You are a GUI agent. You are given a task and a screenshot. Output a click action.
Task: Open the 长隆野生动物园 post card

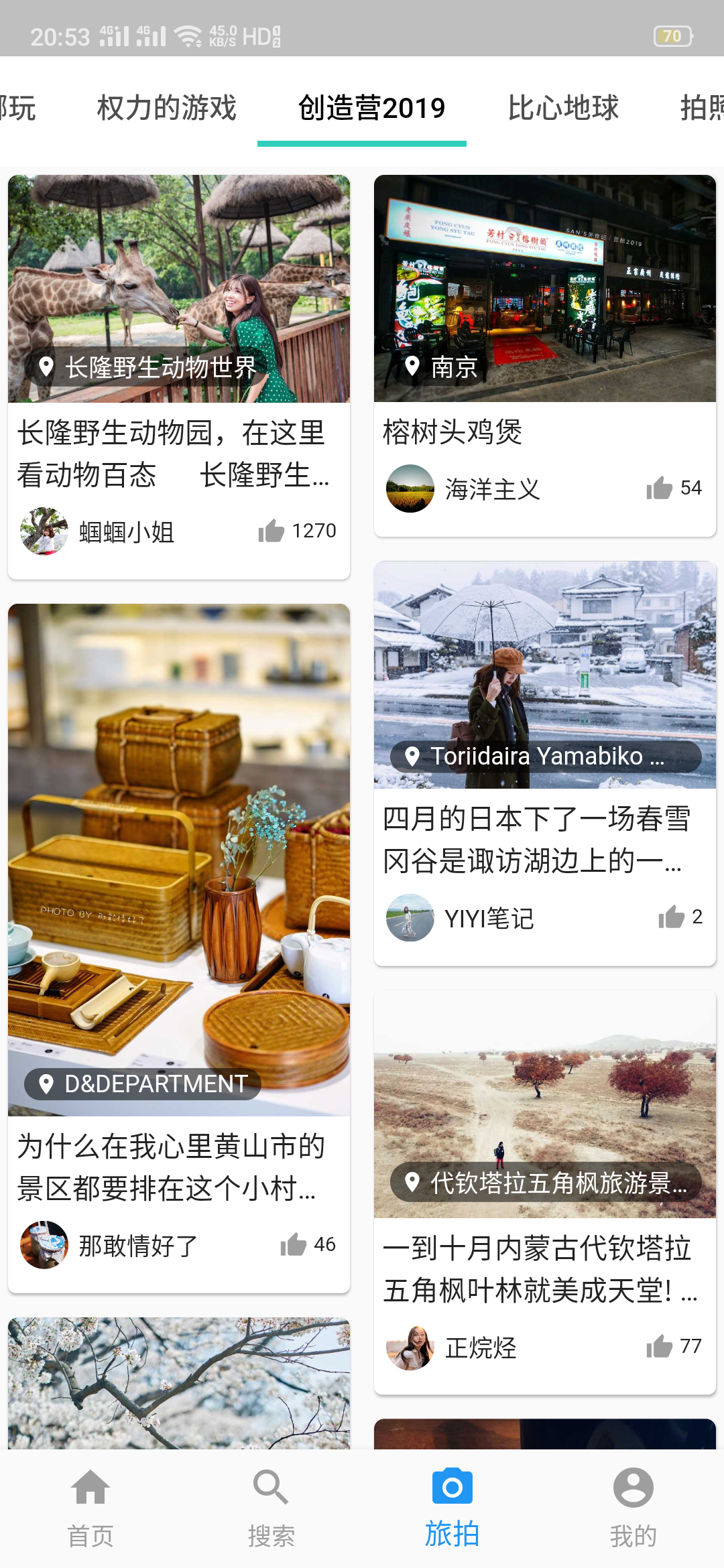pos(178,453)
